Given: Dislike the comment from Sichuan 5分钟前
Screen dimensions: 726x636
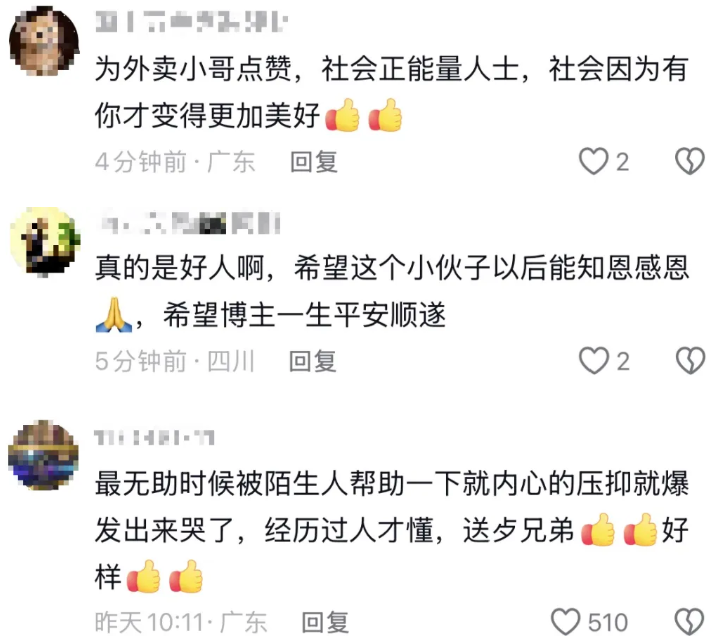Looking at the screenshot, I should [690, 361].
